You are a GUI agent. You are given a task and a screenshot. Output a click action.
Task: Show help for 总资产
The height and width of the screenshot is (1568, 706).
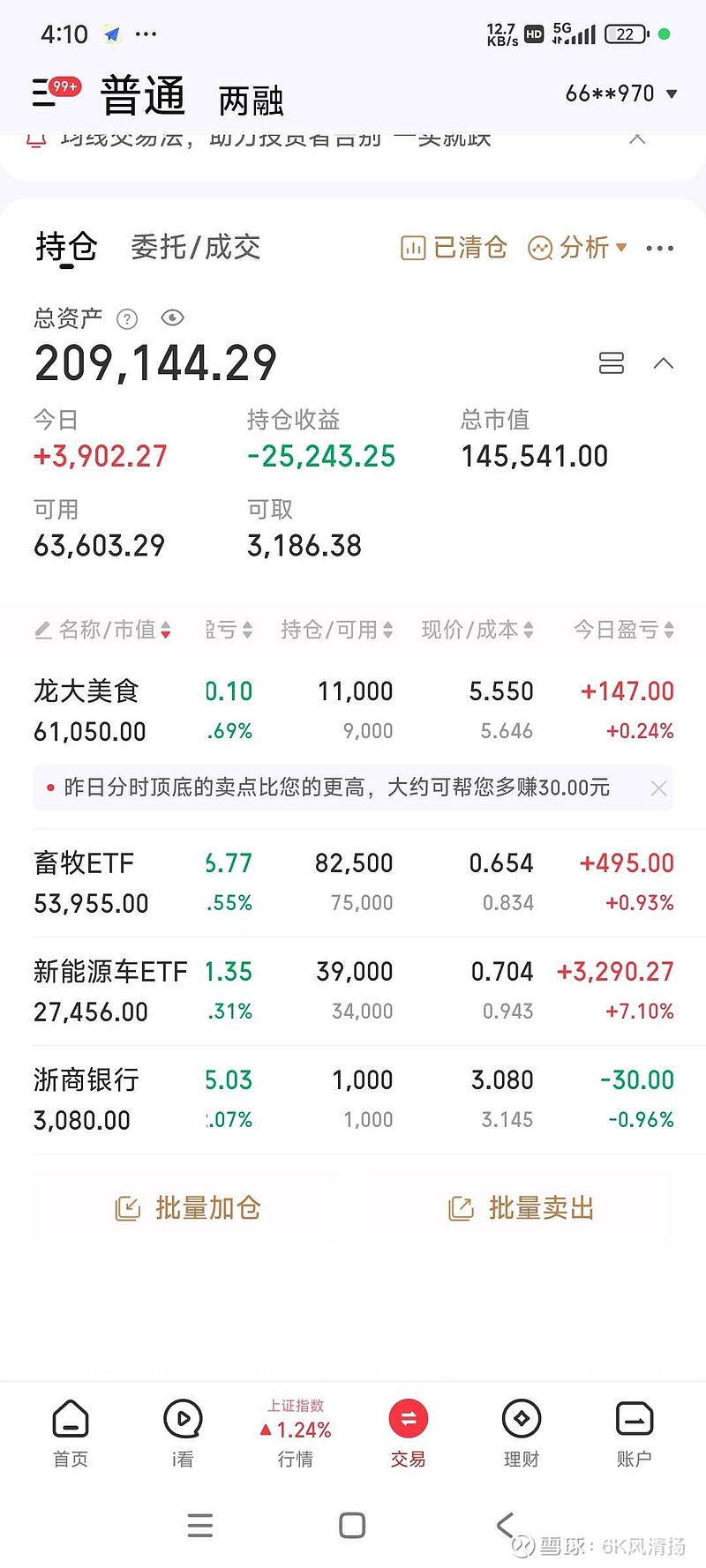coord(127,319)
